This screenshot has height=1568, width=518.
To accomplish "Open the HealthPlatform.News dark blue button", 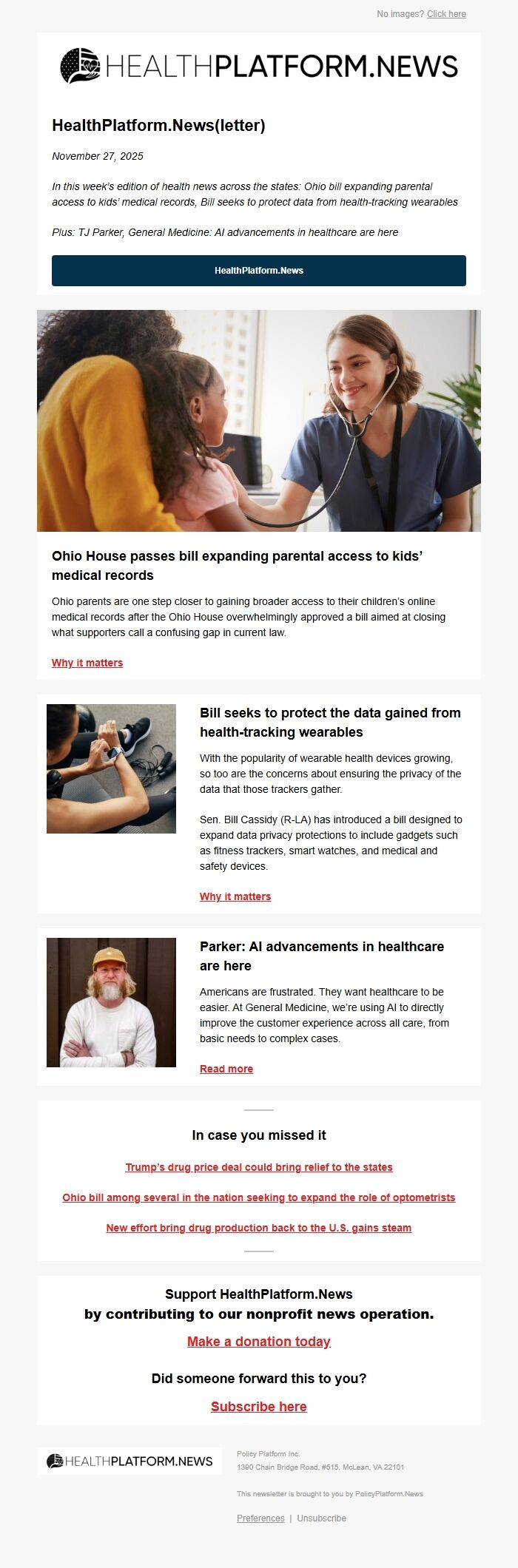I will click(x=258, y=271).
